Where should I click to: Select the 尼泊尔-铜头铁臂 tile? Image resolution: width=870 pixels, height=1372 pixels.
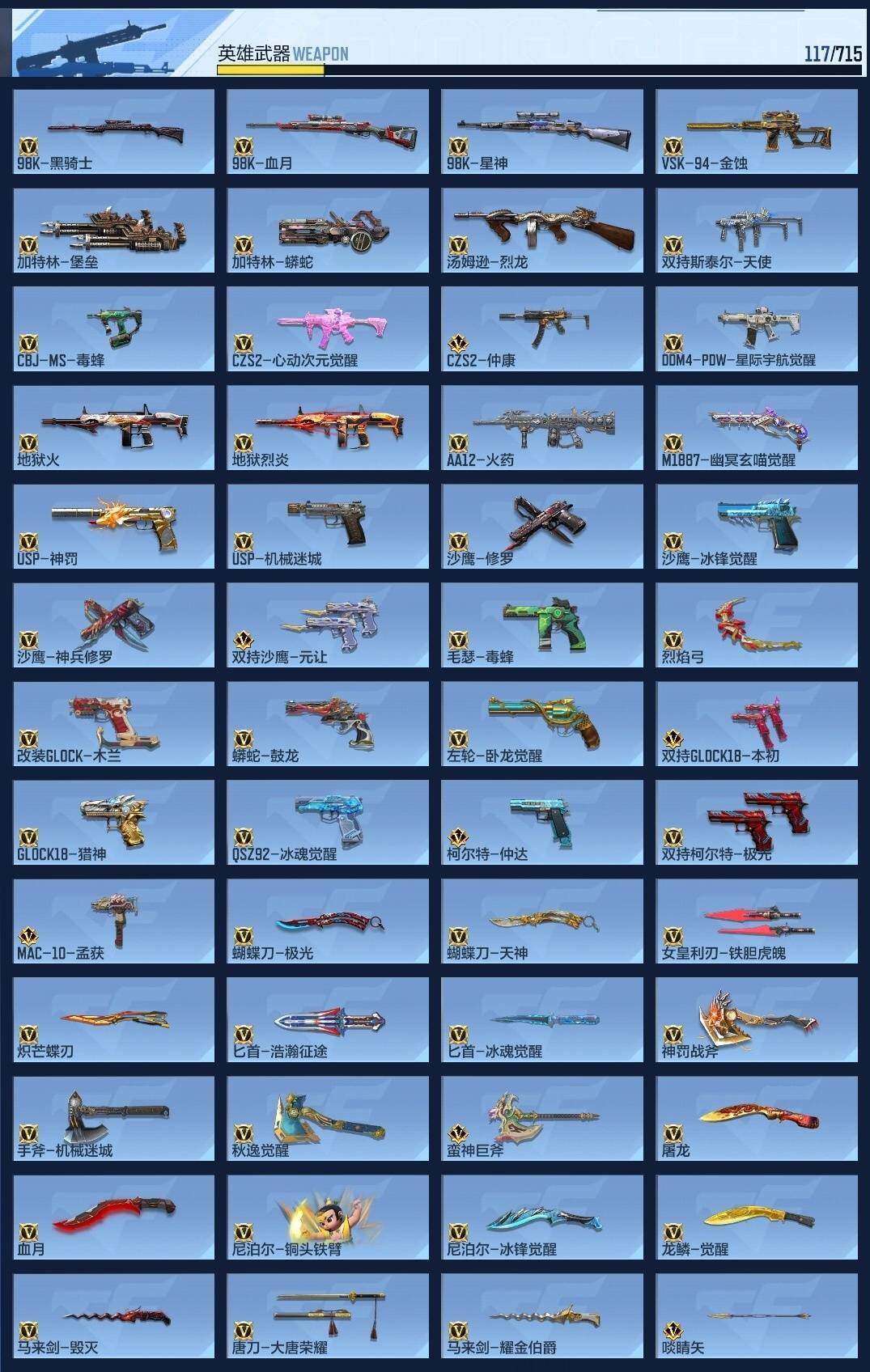point(328,1217)
